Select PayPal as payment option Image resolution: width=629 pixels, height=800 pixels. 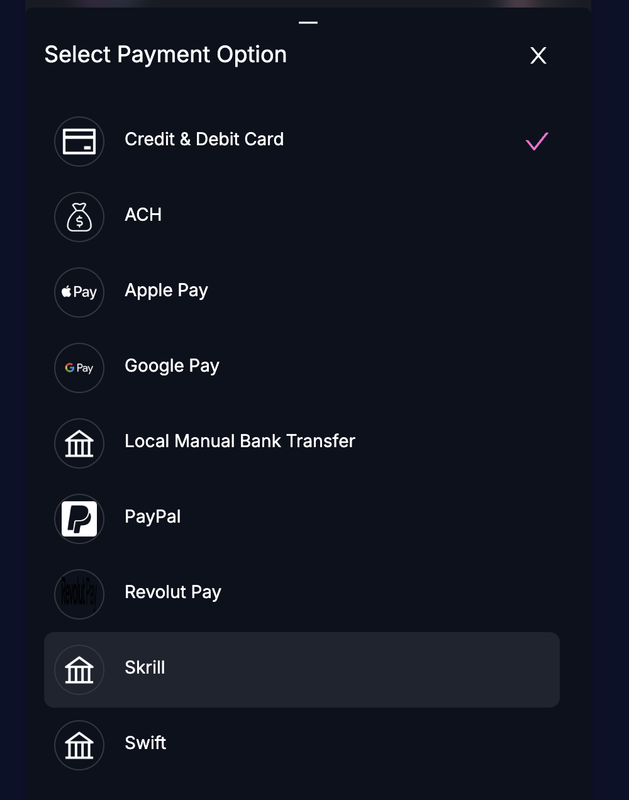click(x=301, y=519)
